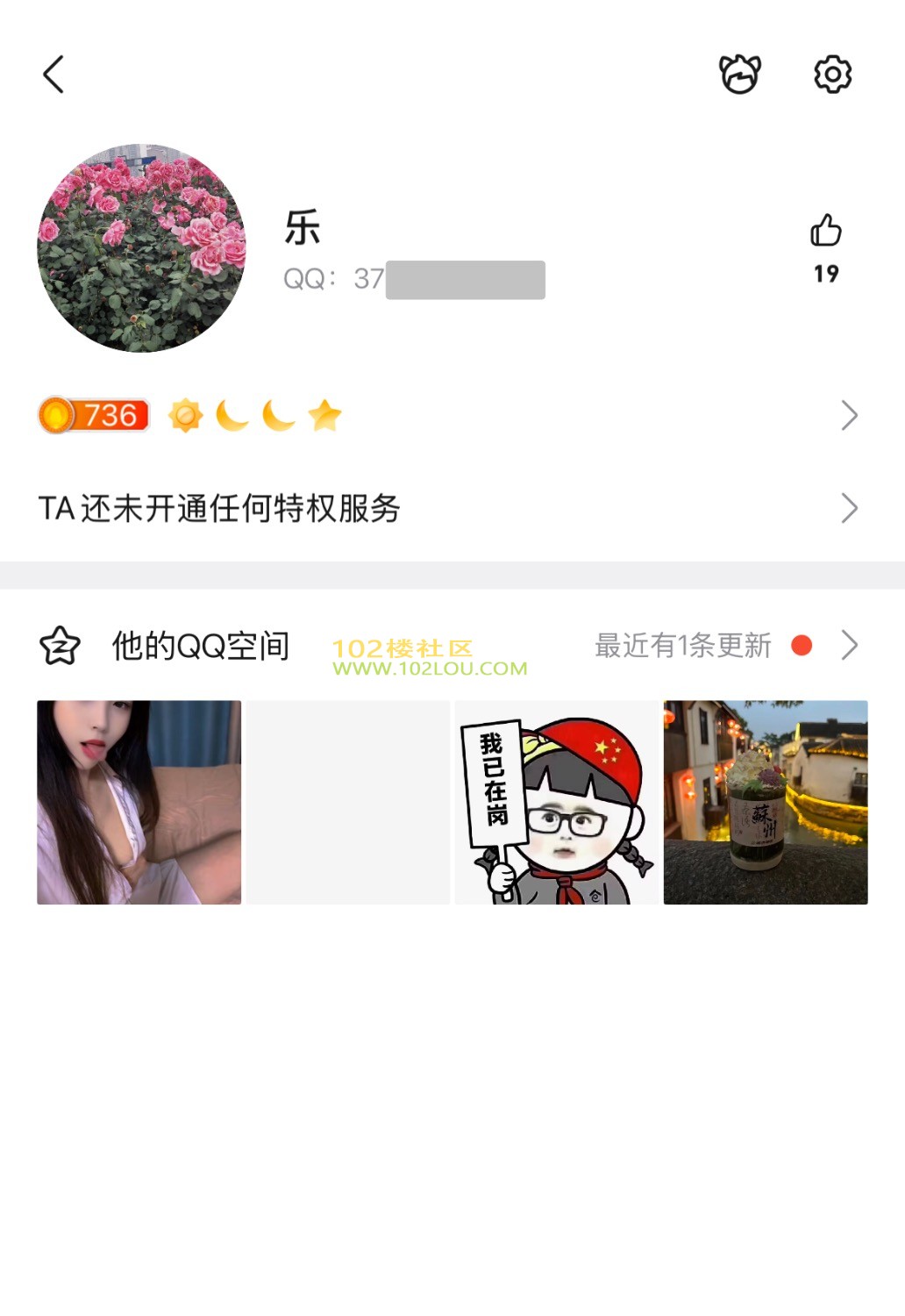Open the 苏州 canal night photo

(x=765, y=802)
